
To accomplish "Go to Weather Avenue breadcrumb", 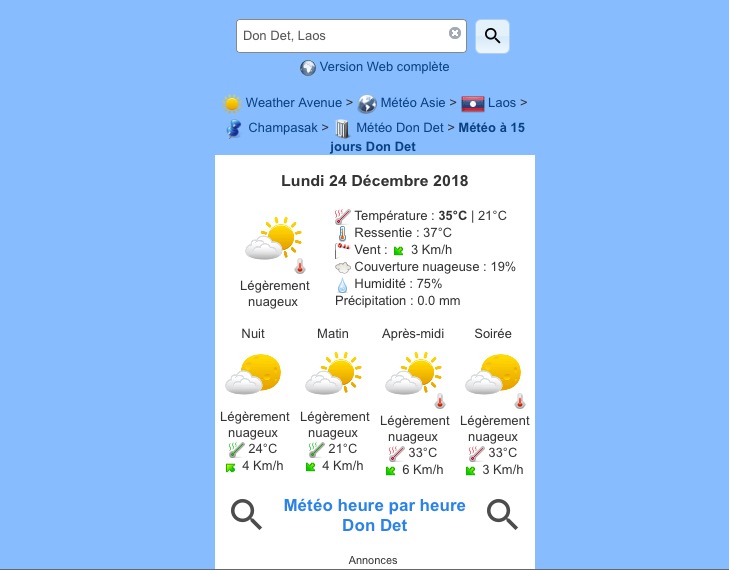I will (293, 102).
